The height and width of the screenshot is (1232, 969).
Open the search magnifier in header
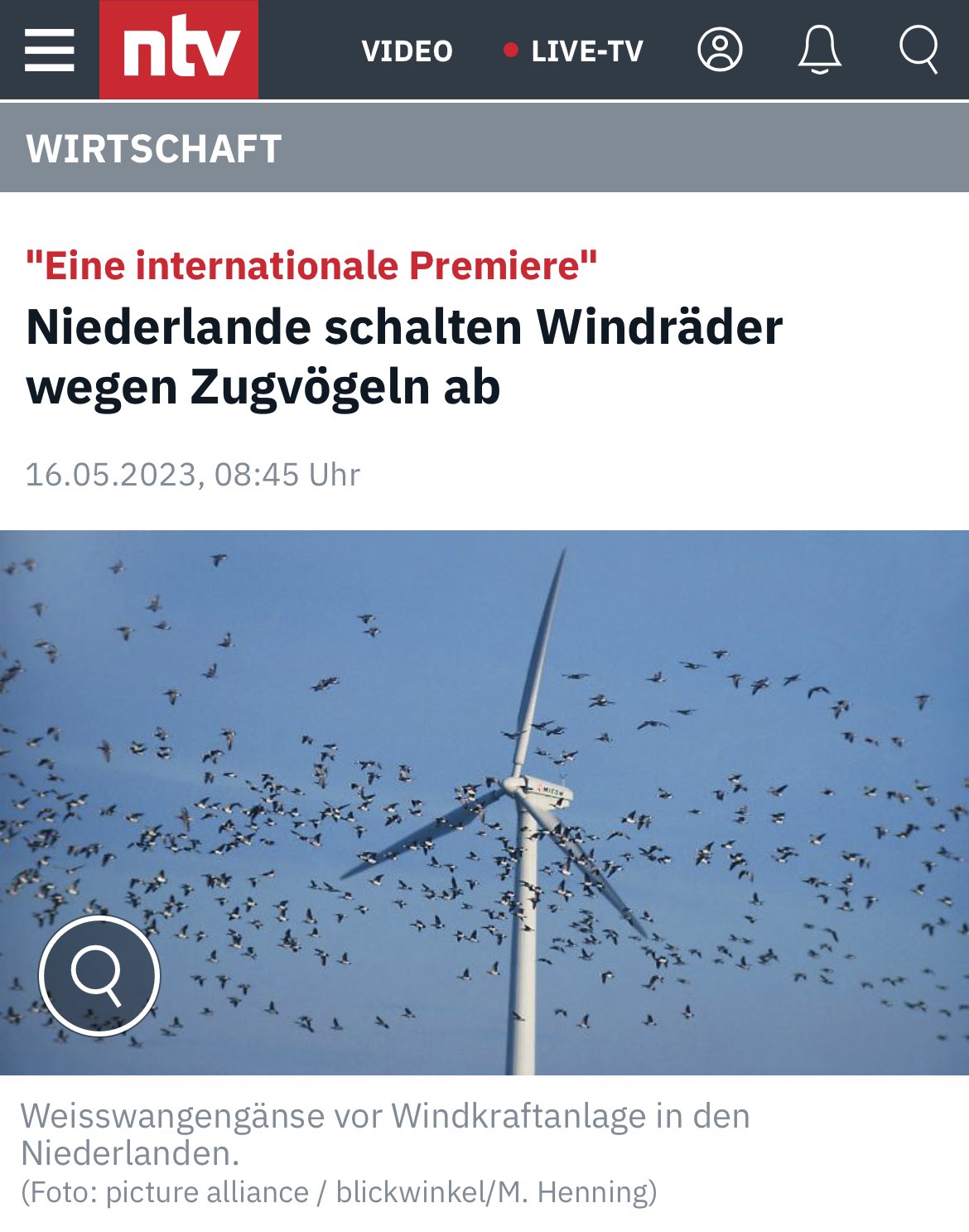pos(918,50)
